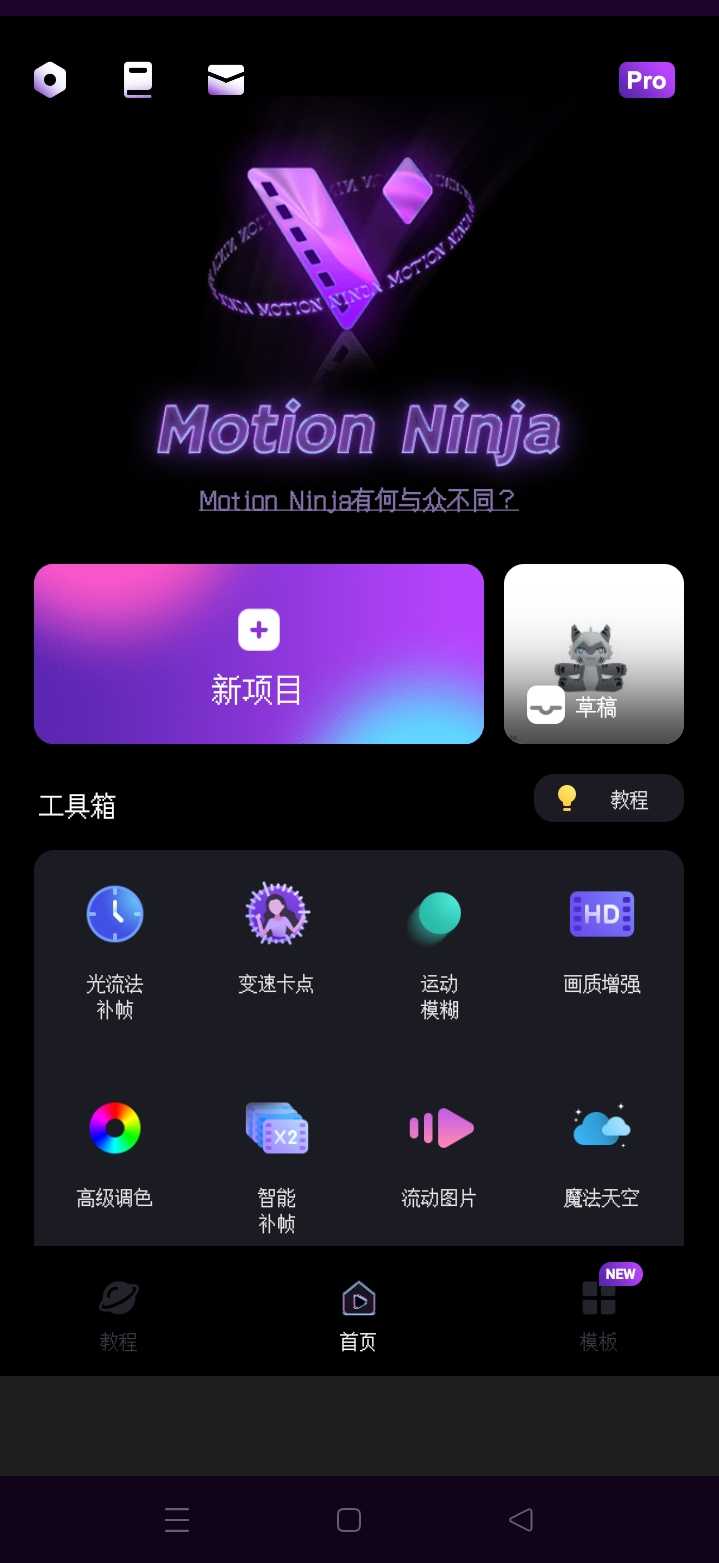Start the 流动图片 tool
Viewport: 719px width, 1563px height.
[x=439, y=1152]
